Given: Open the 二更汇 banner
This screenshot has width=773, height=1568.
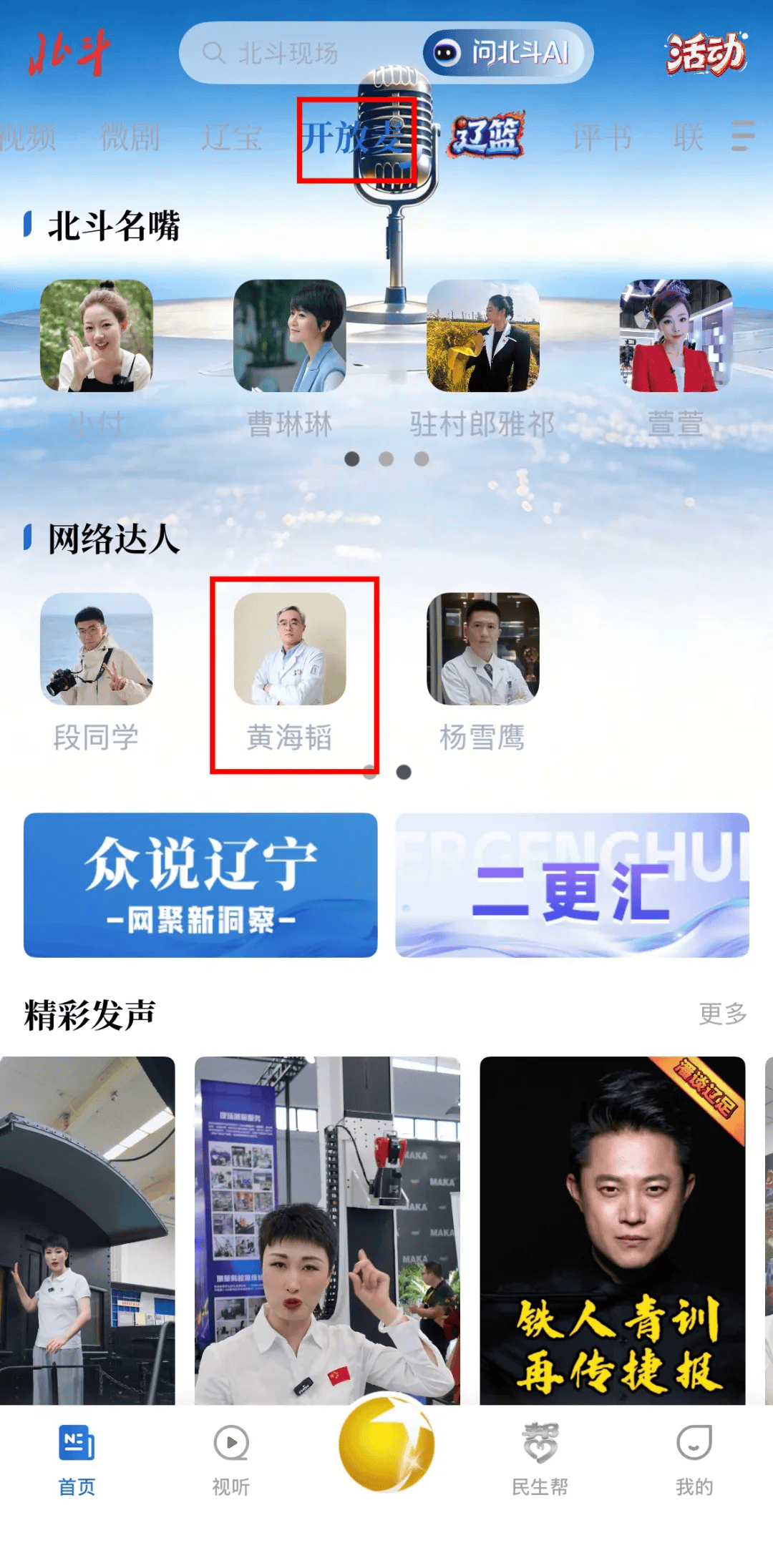Looking at the screenshot, I should coord(572,885).
